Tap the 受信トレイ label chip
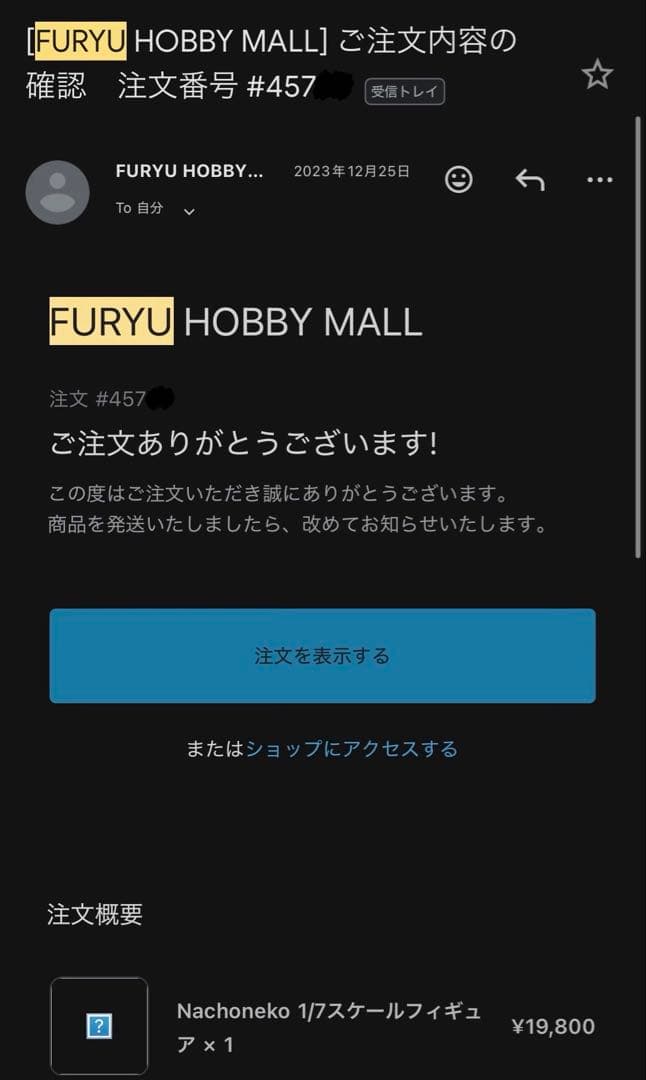This screenshot has height=1080, width=646. (404, 91)
